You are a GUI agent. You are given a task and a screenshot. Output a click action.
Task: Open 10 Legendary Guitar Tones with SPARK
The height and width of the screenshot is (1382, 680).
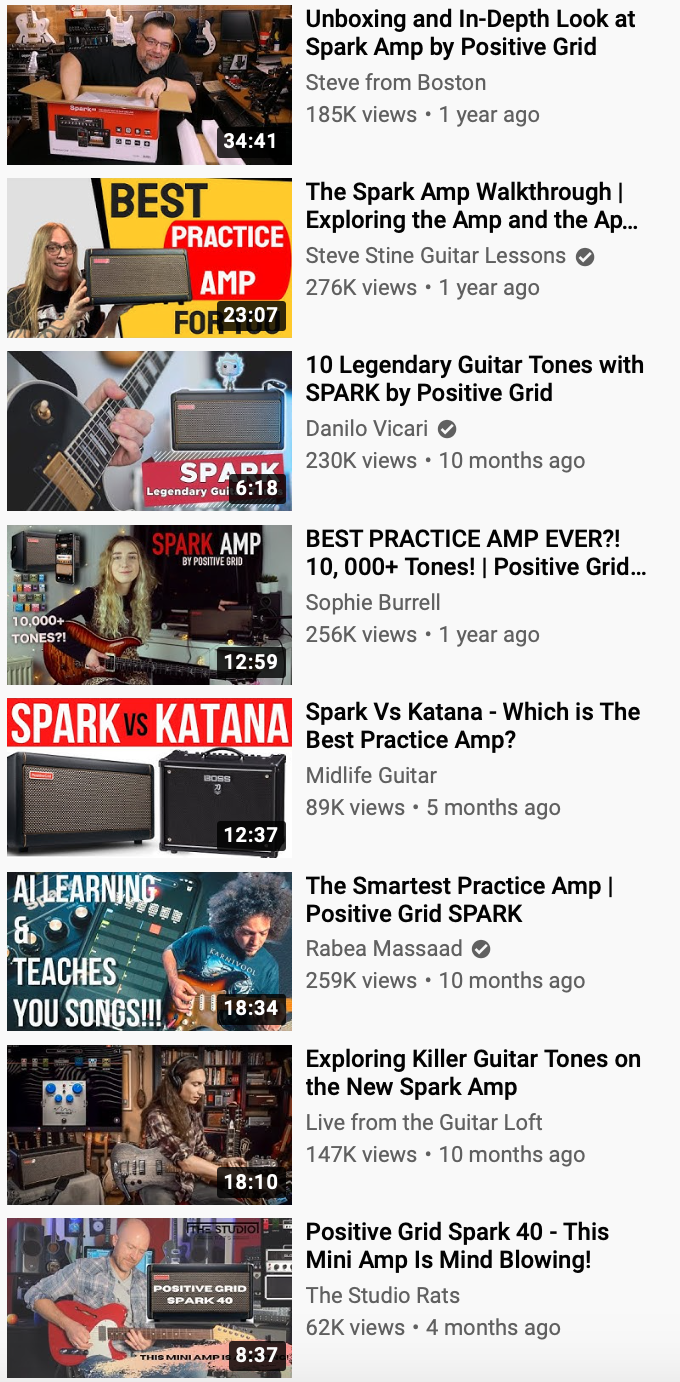click(x=474, y=379)
